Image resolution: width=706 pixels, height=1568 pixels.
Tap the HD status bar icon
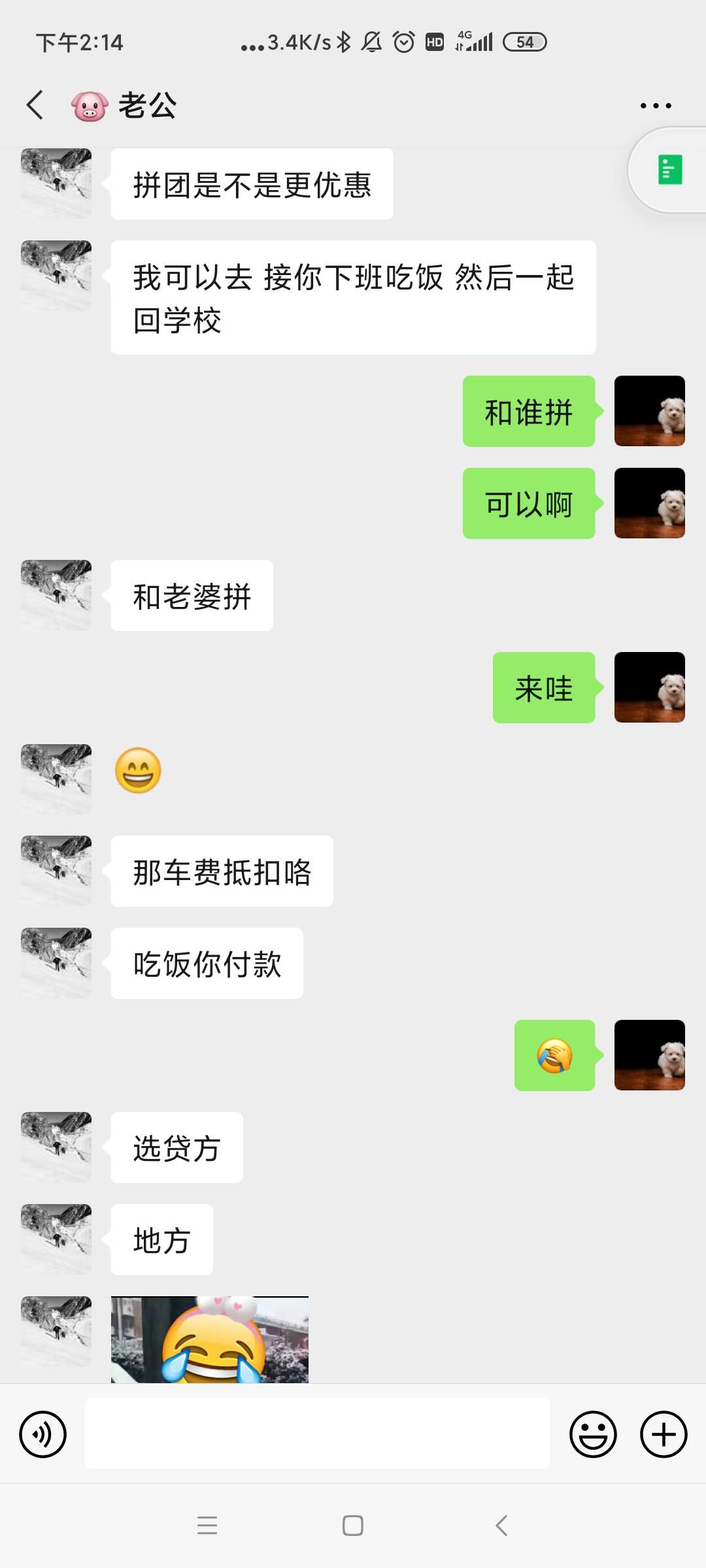pyautogui.click(x=433, y=41)
